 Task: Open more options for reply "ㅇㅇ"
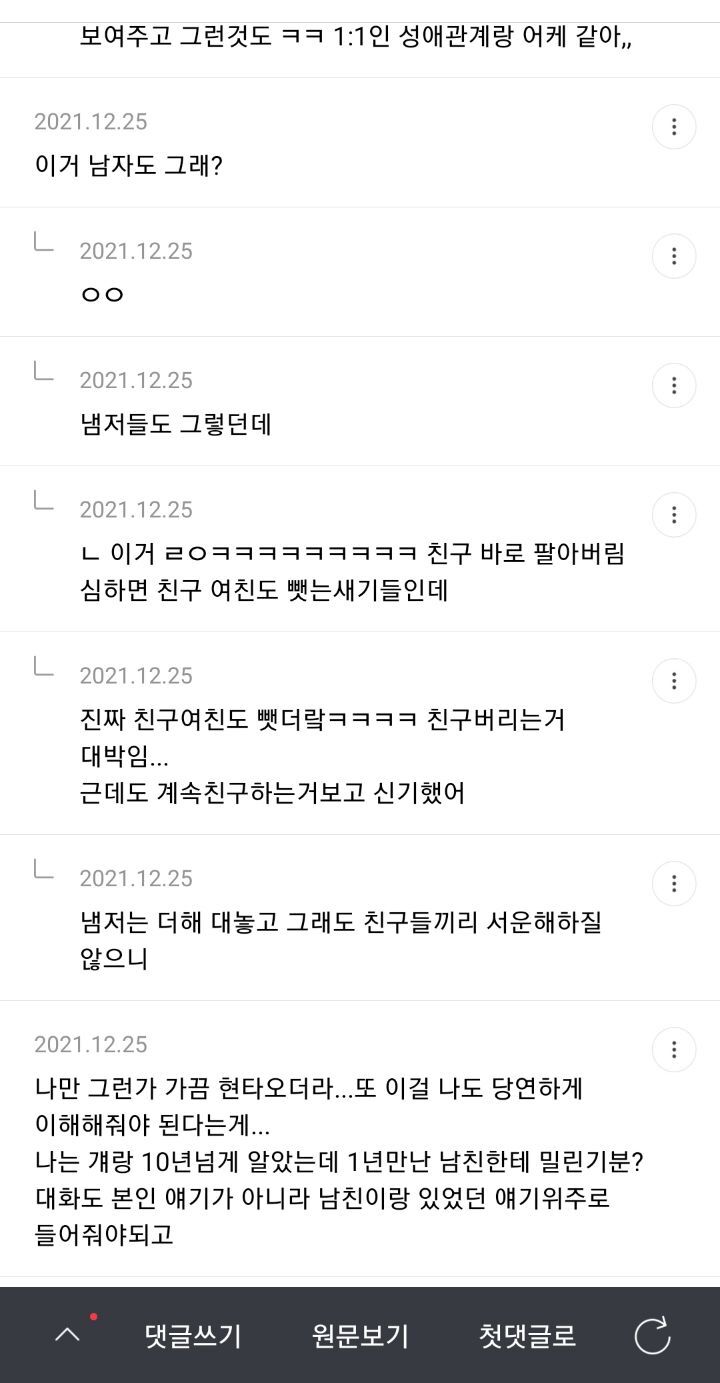click(674, 257)
